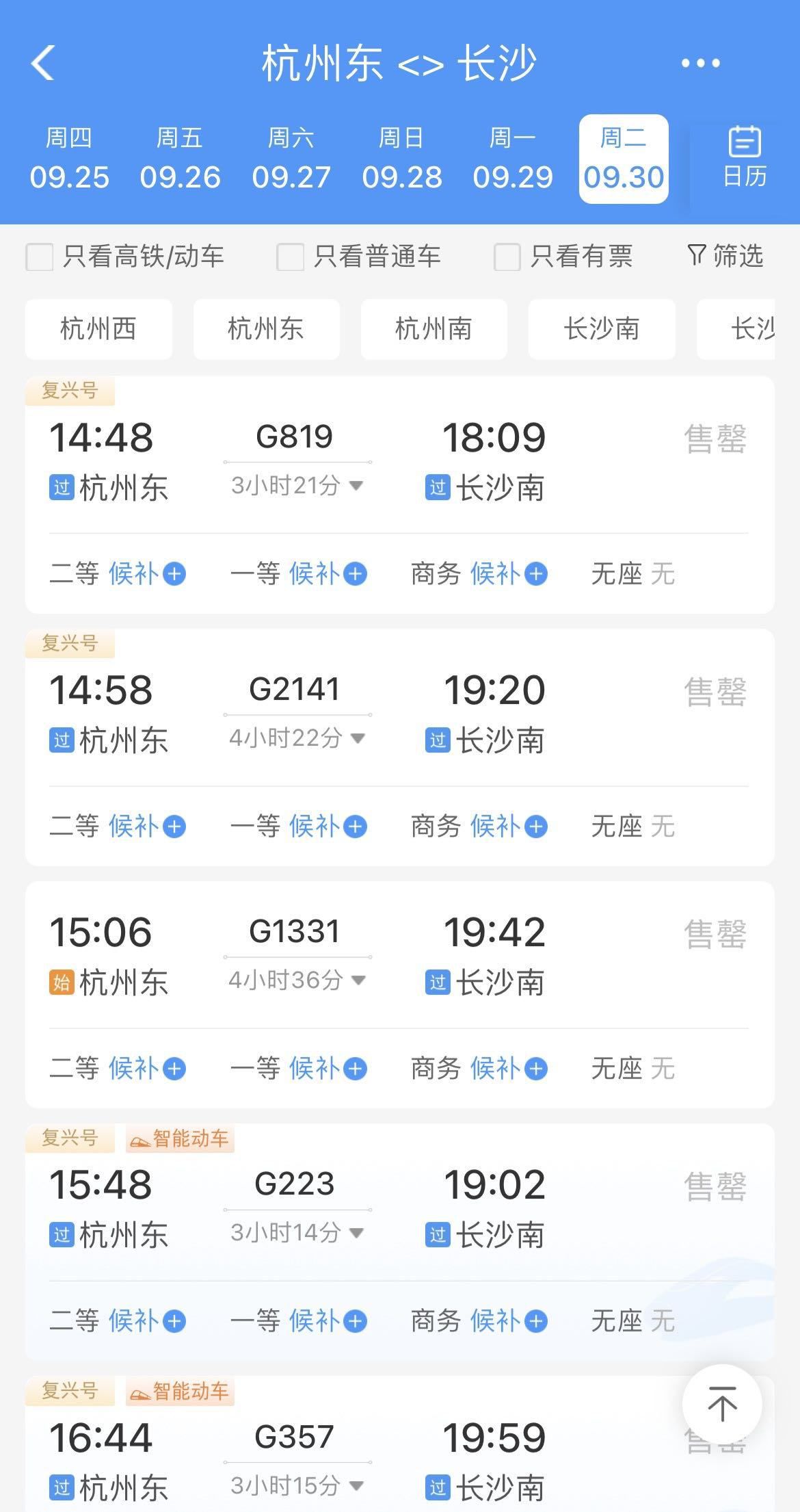Filter by 长沙南 station chip
The height and width of the screenshot is (1512, 800).
pos(601,329)
